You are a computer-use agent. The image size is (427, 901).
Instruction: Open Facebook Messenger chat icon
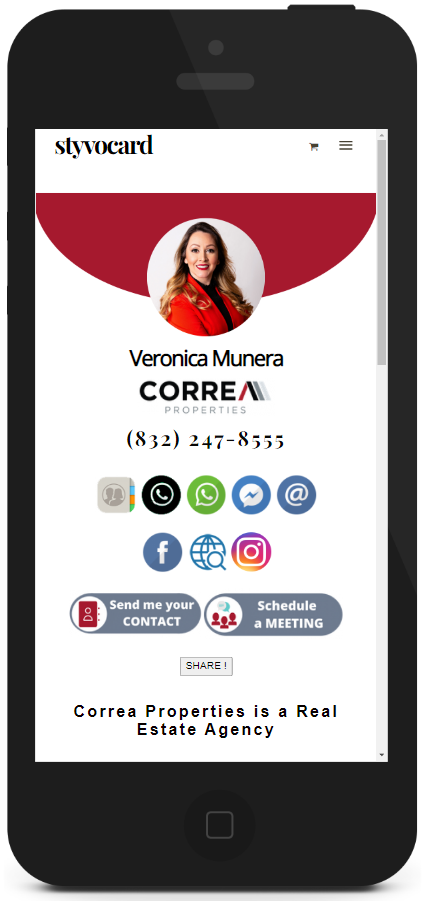tap(251, 495)
